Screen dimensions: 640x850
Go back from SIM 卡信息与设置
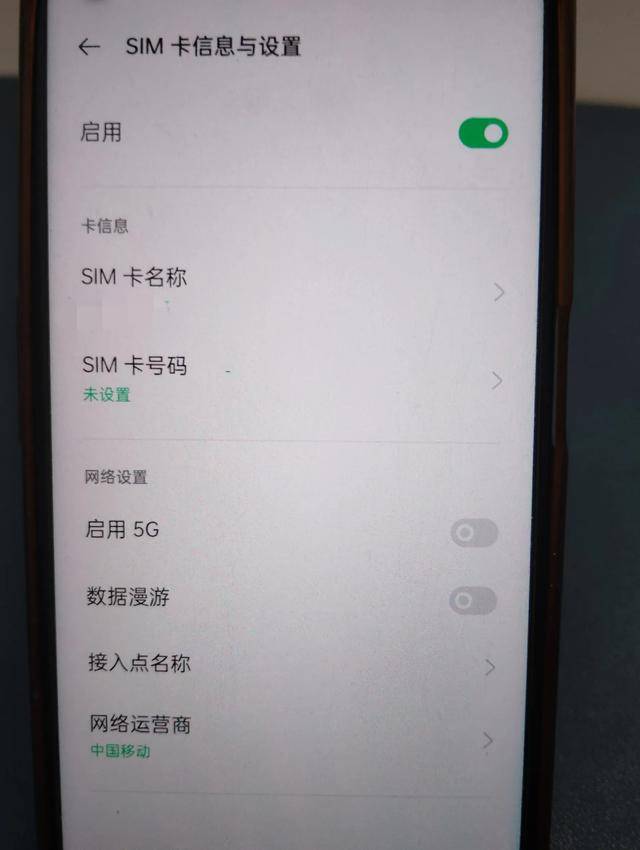point(90,47)
